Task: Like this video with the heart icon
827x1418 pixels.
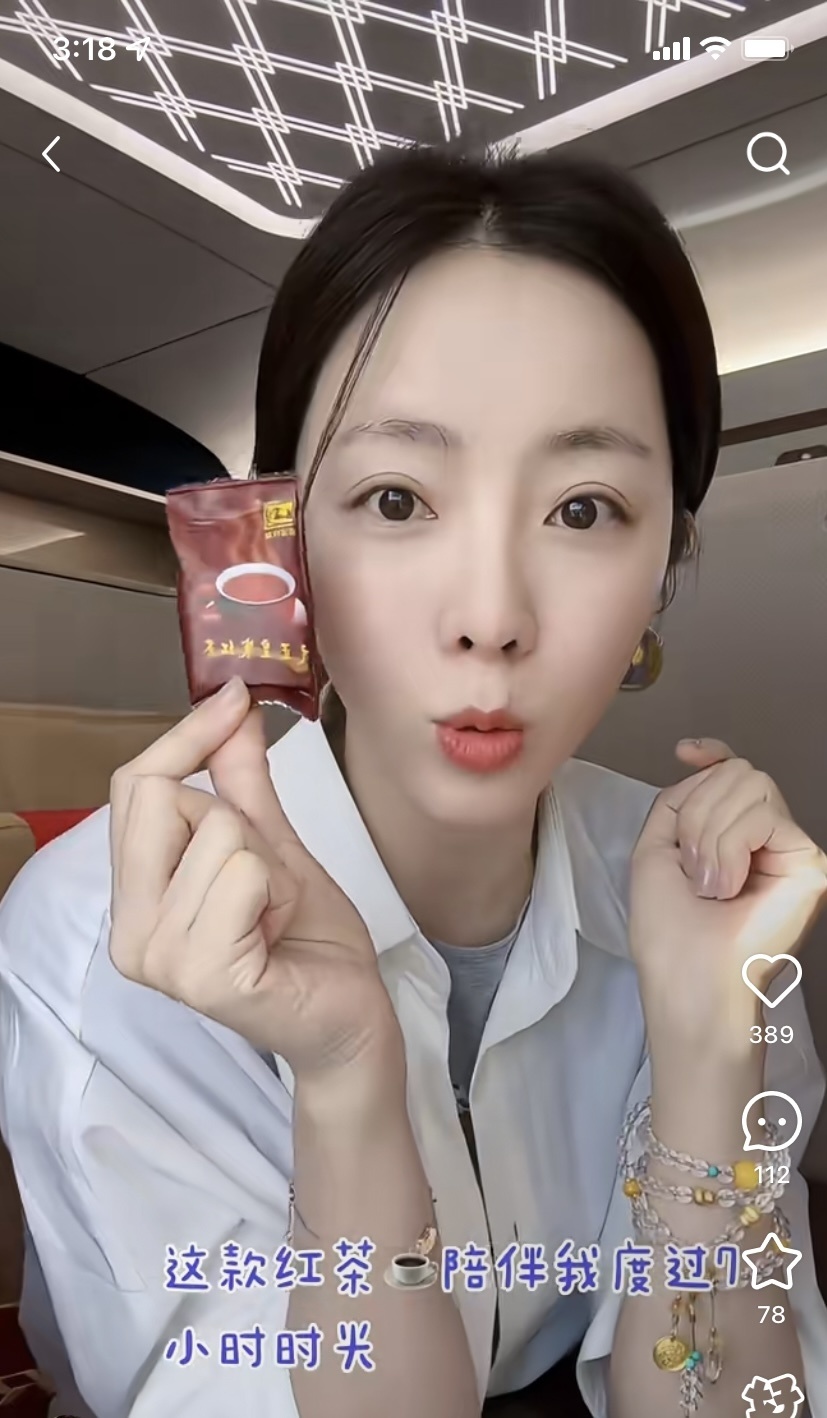Action: coord(771,981)
